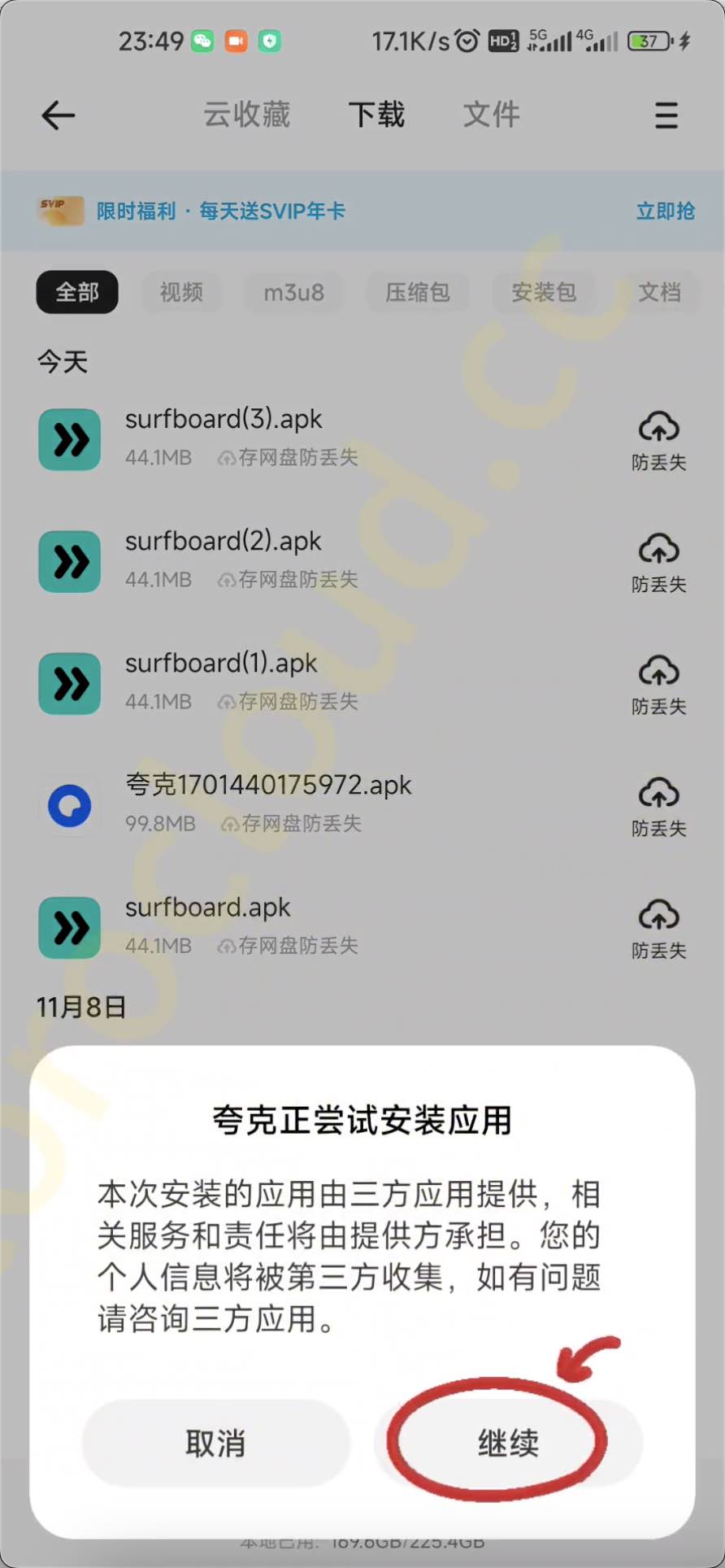Open the three-line menu icon
This screenshot has width=725, height=1568.
pos(666,115)
